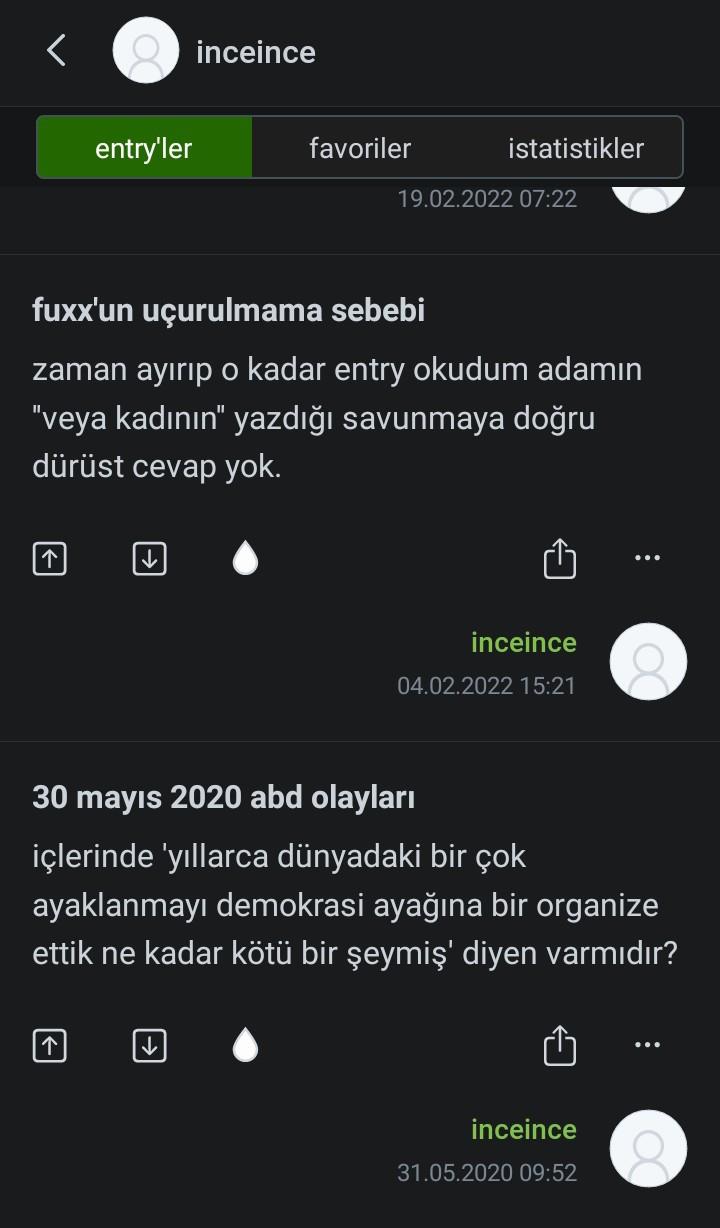Upvote the 30 mayıs 2020 entry
This screenshot has width=720, height=1228.
pyautogui.click(x=50, y=1046)
